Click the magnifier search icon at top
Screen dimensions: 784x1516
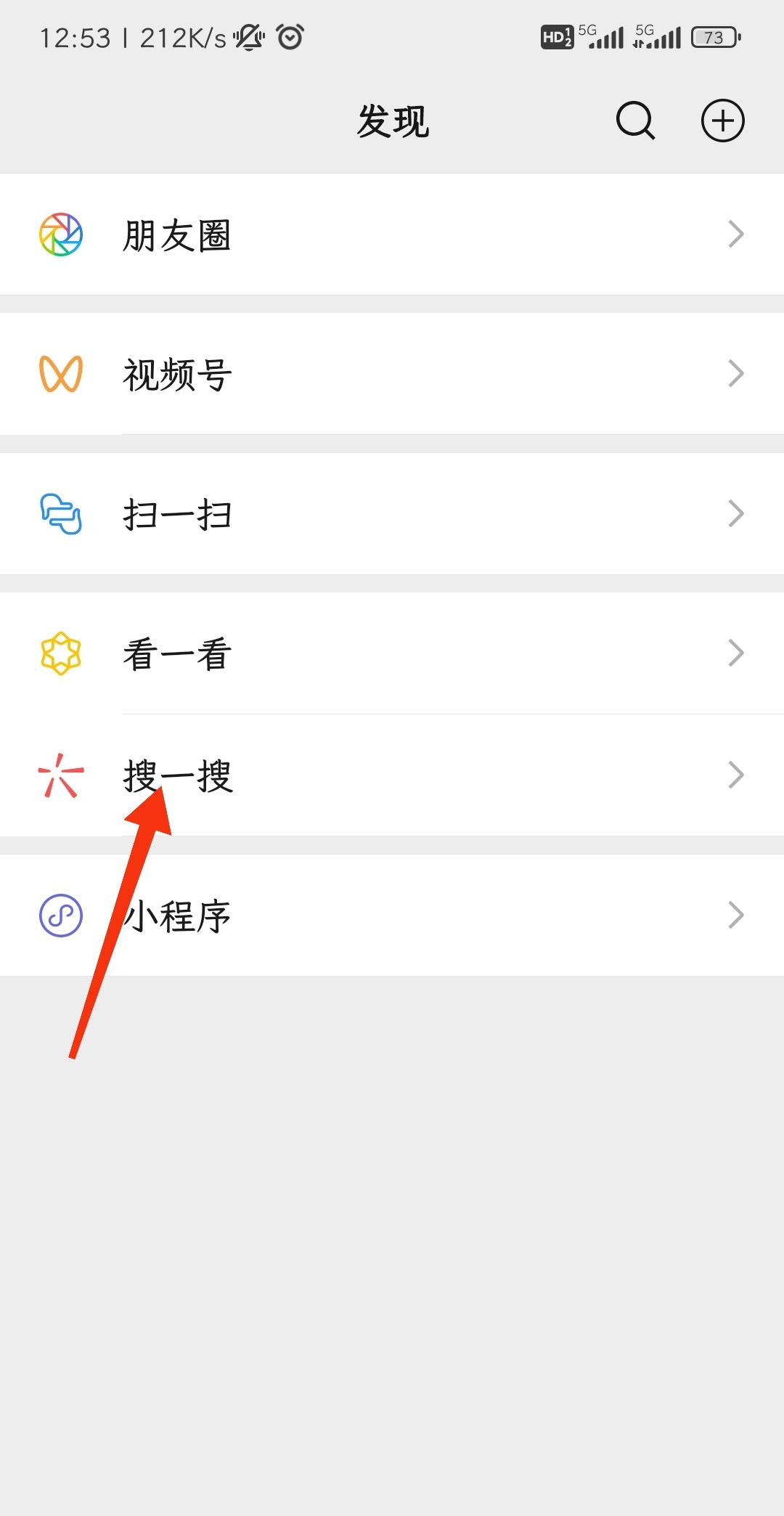point(634,121)
